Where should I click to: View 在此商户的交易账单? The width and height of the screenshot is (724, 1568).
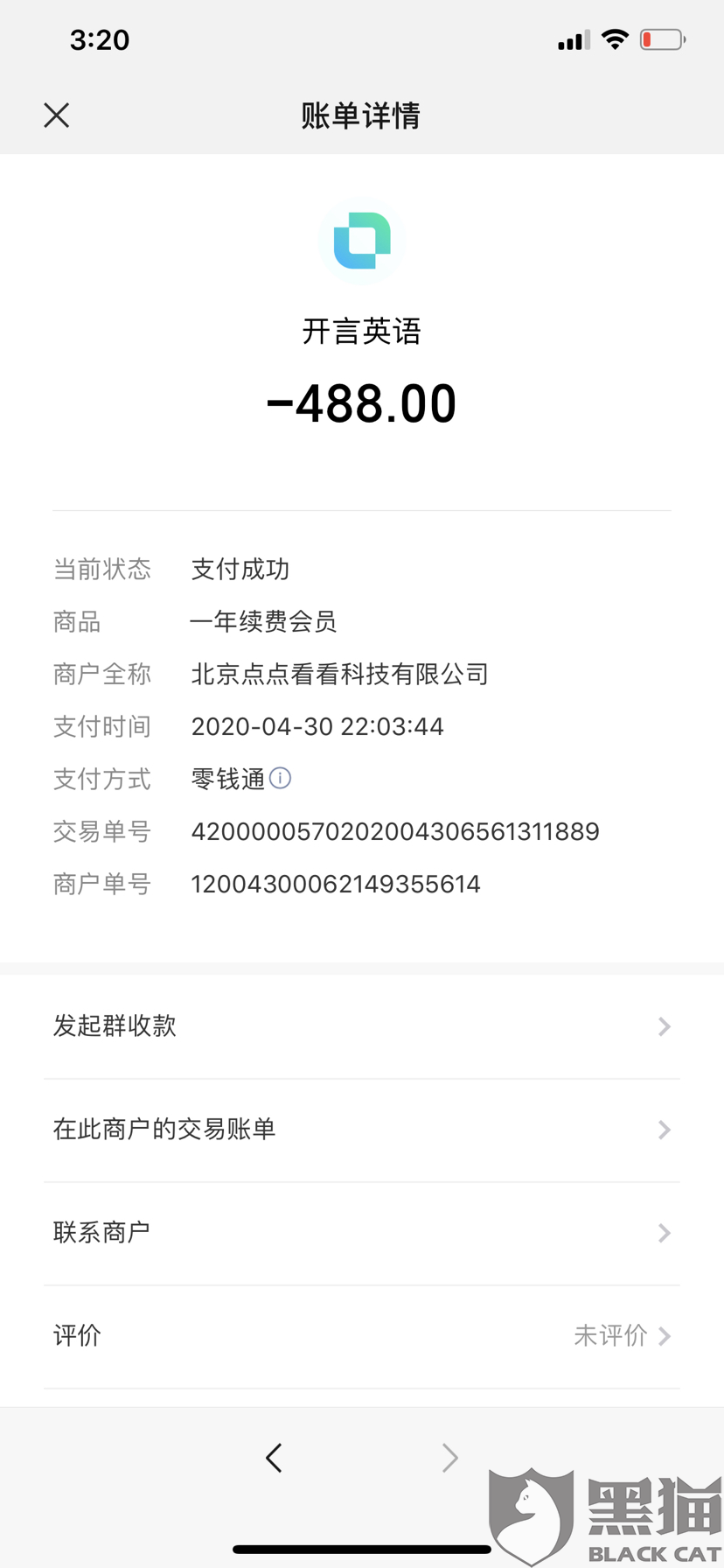362,1130
